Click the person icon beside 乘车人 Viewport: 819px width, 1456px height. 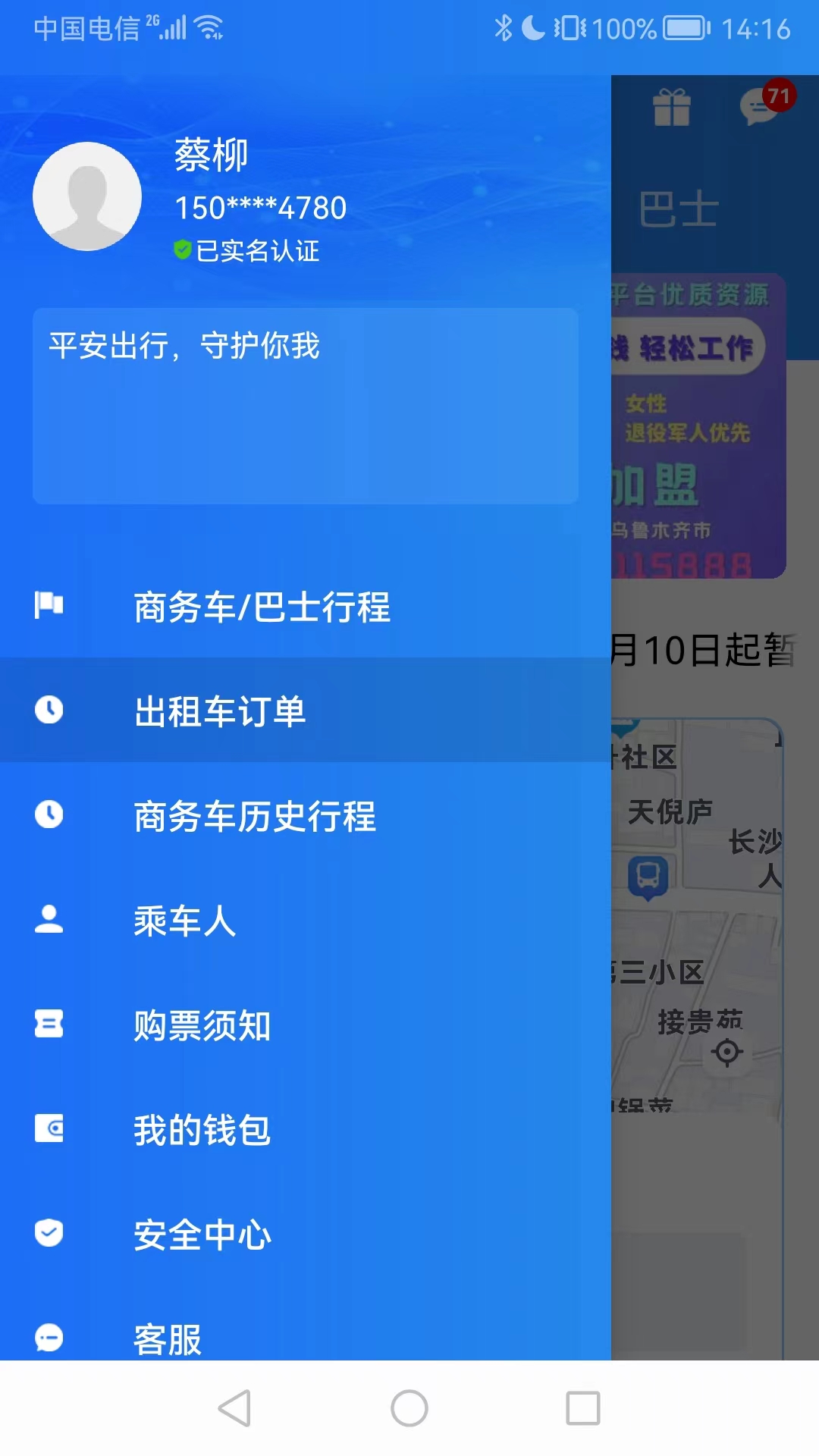click(48, 921)
